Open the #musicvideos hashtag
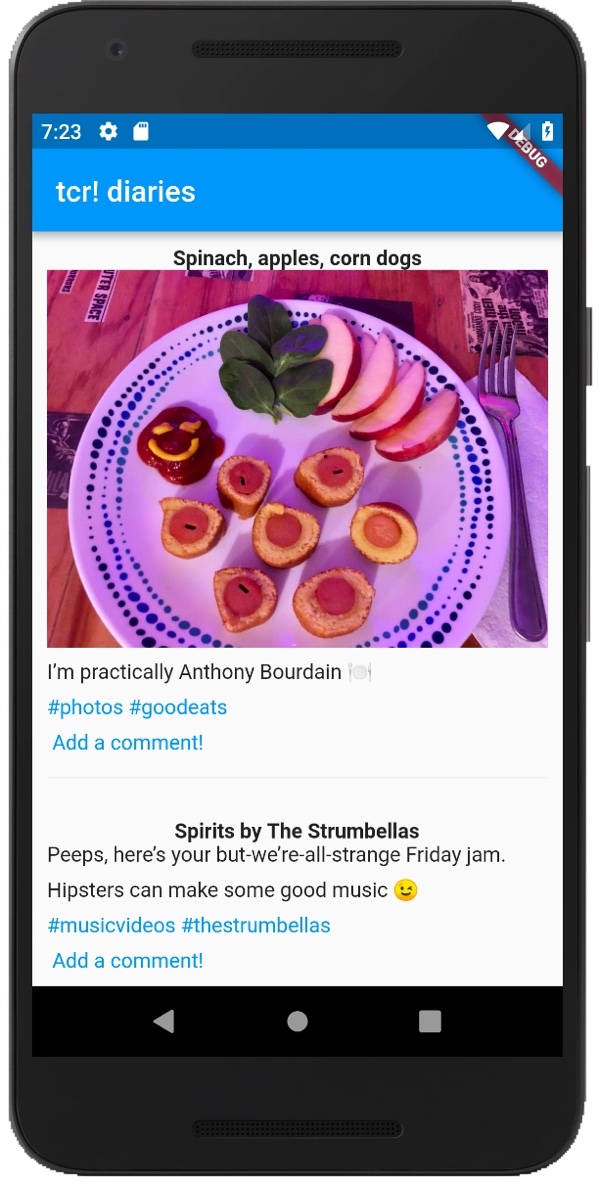The image size is (600, 1182). pos(112,925)
